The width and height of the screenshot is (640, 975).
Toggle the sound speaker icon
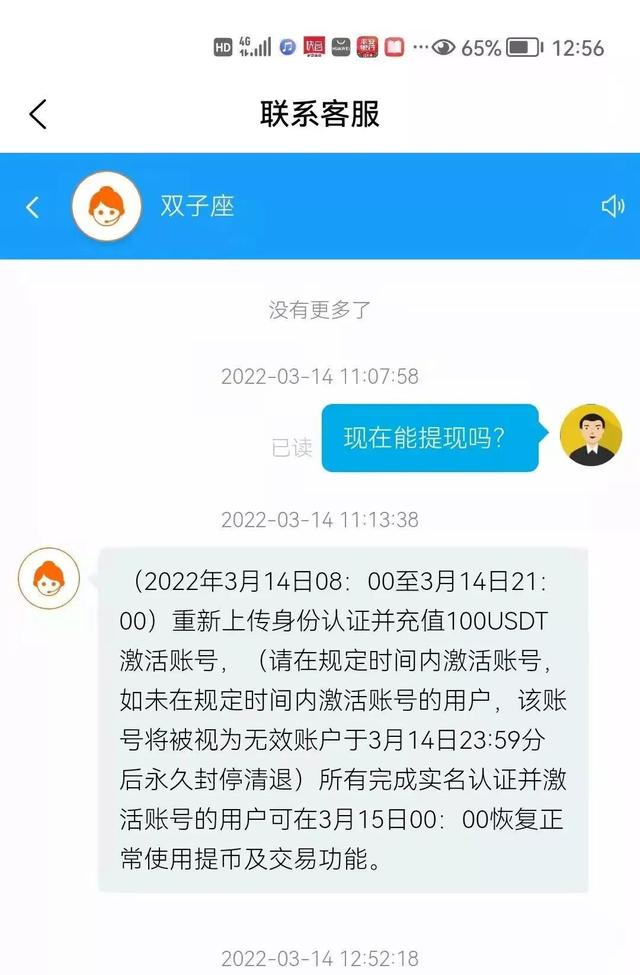(612, 206)
